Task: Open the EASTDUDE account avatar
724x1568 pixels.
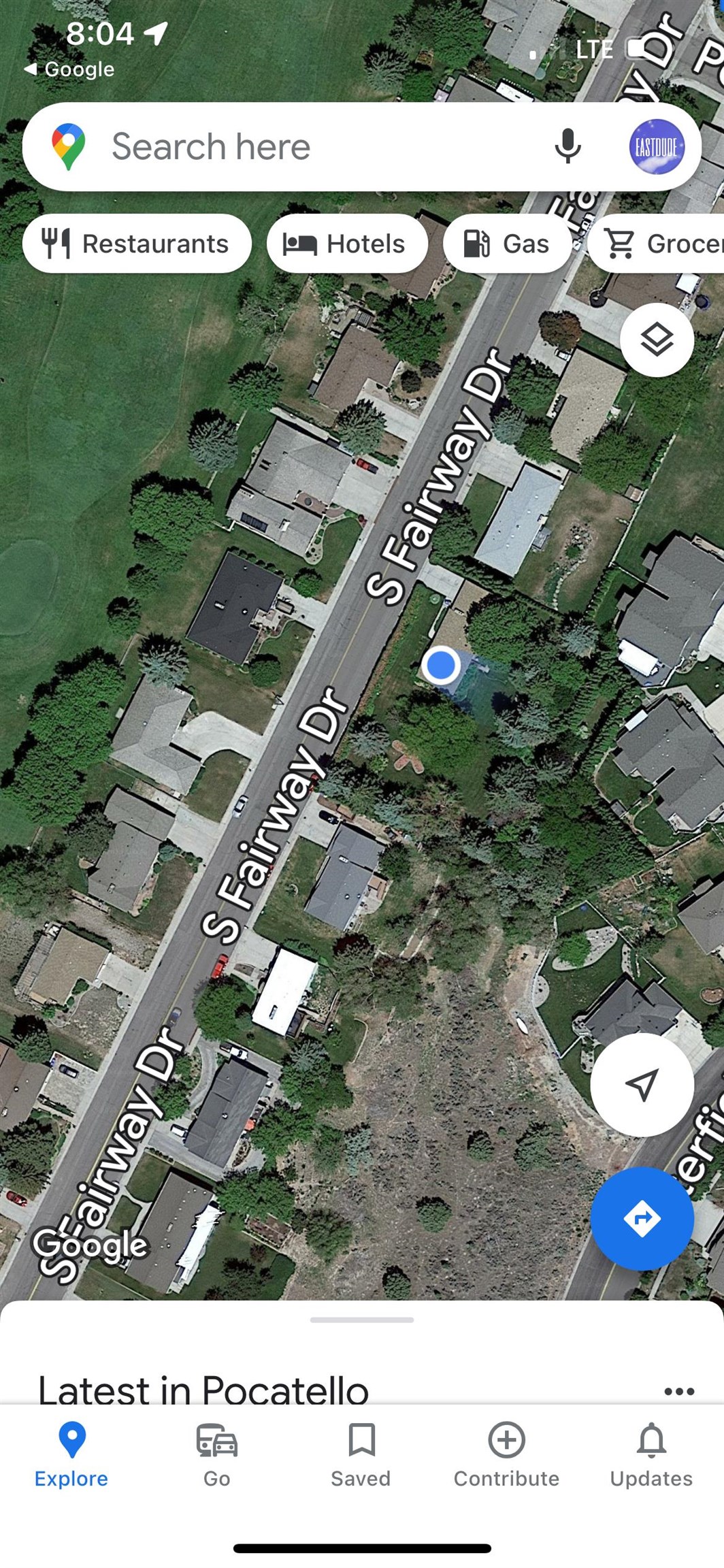Action: [656, 146]
